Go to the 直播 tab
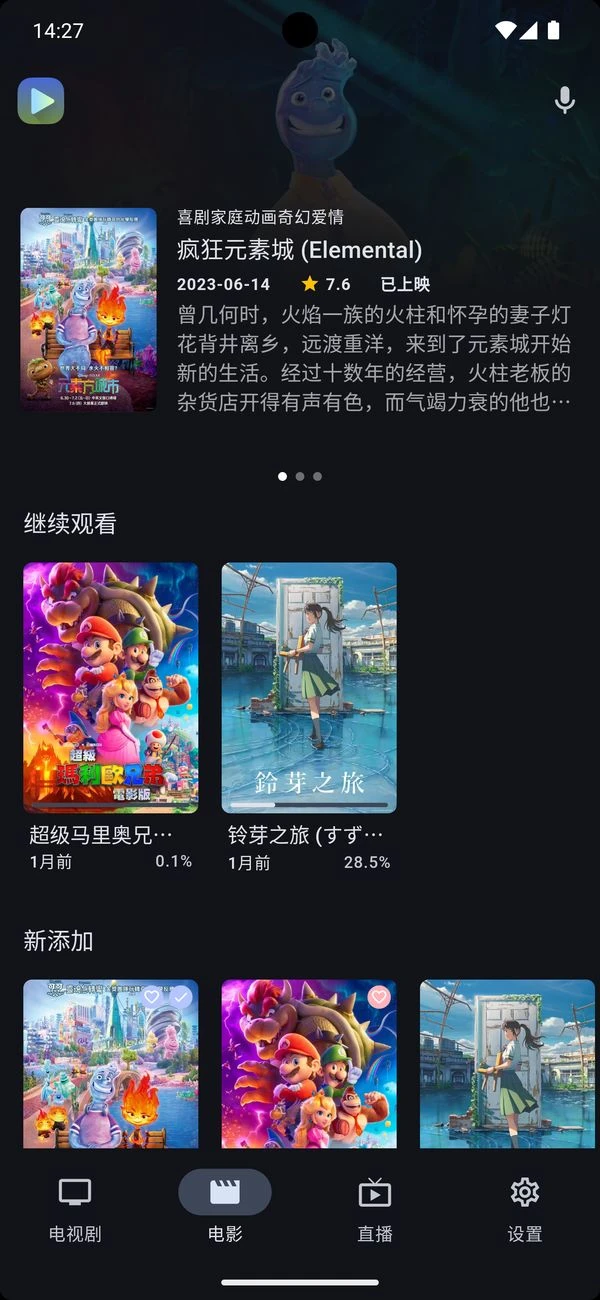The image size is (600, 1300). point(375,1208)
